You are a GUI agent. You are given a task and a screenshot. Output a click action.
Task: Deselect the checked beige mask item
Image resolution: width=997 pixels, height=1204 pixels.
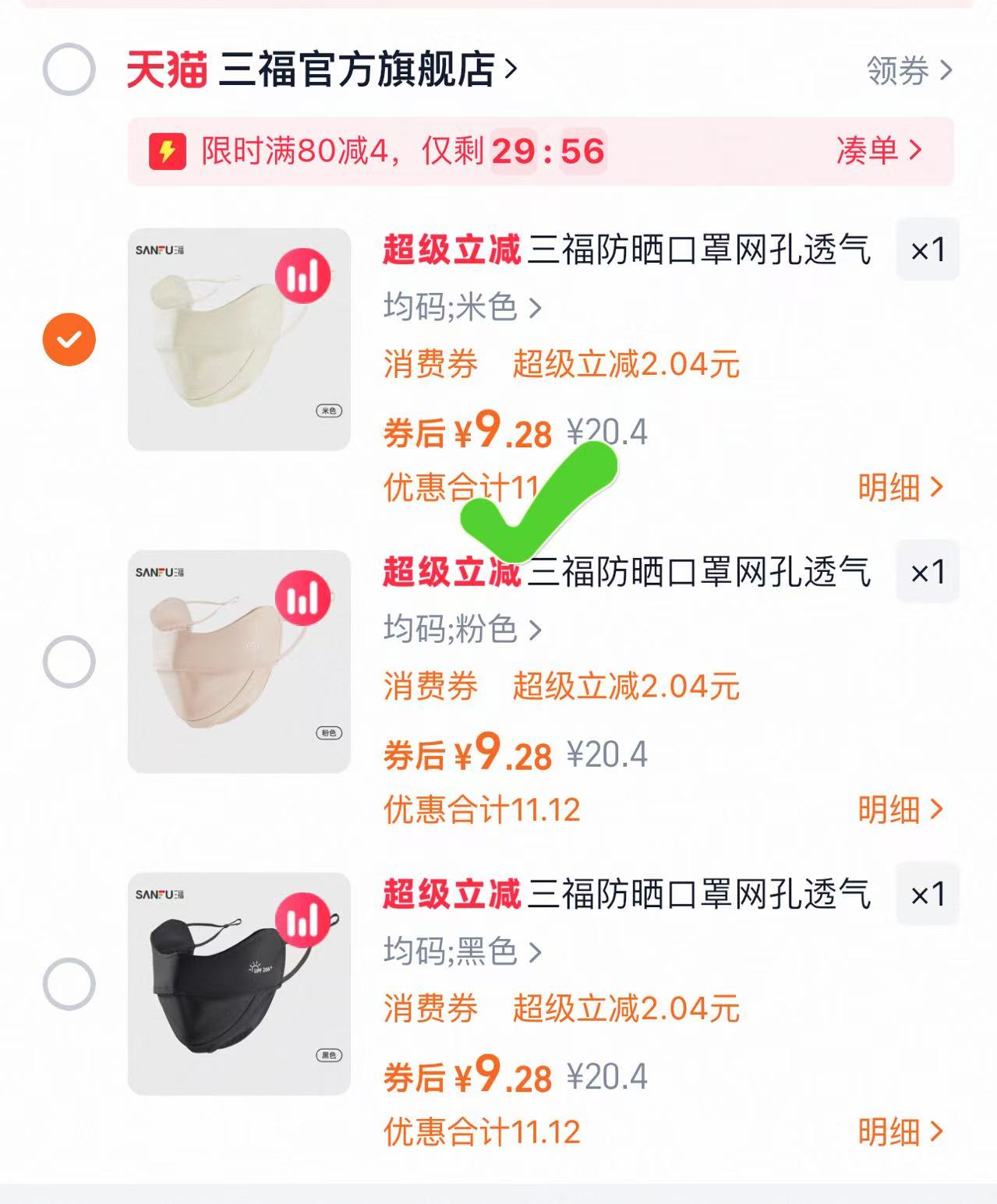[71, 338]
